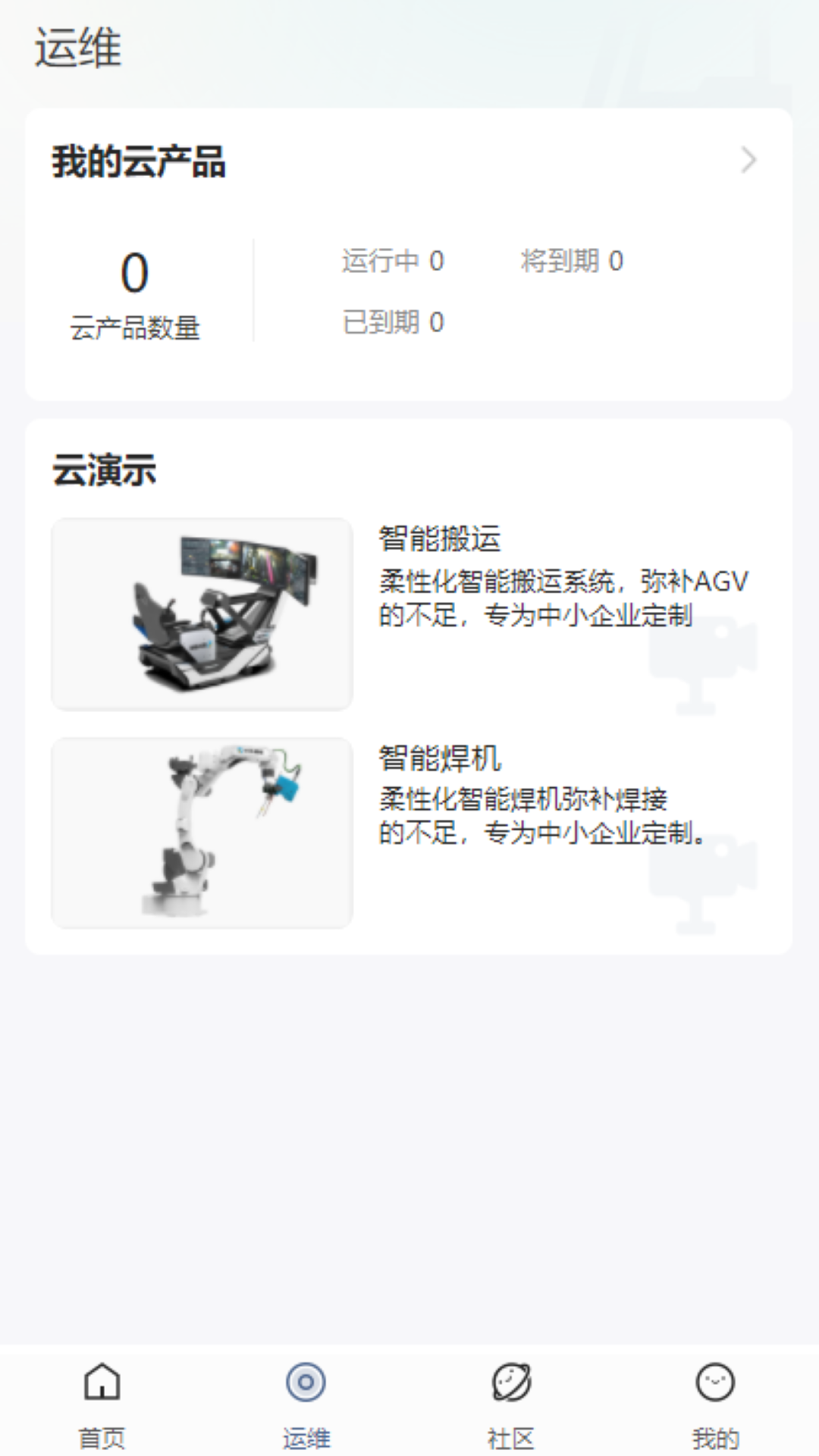View 已到期 cloud products

[x=393, y=322]
